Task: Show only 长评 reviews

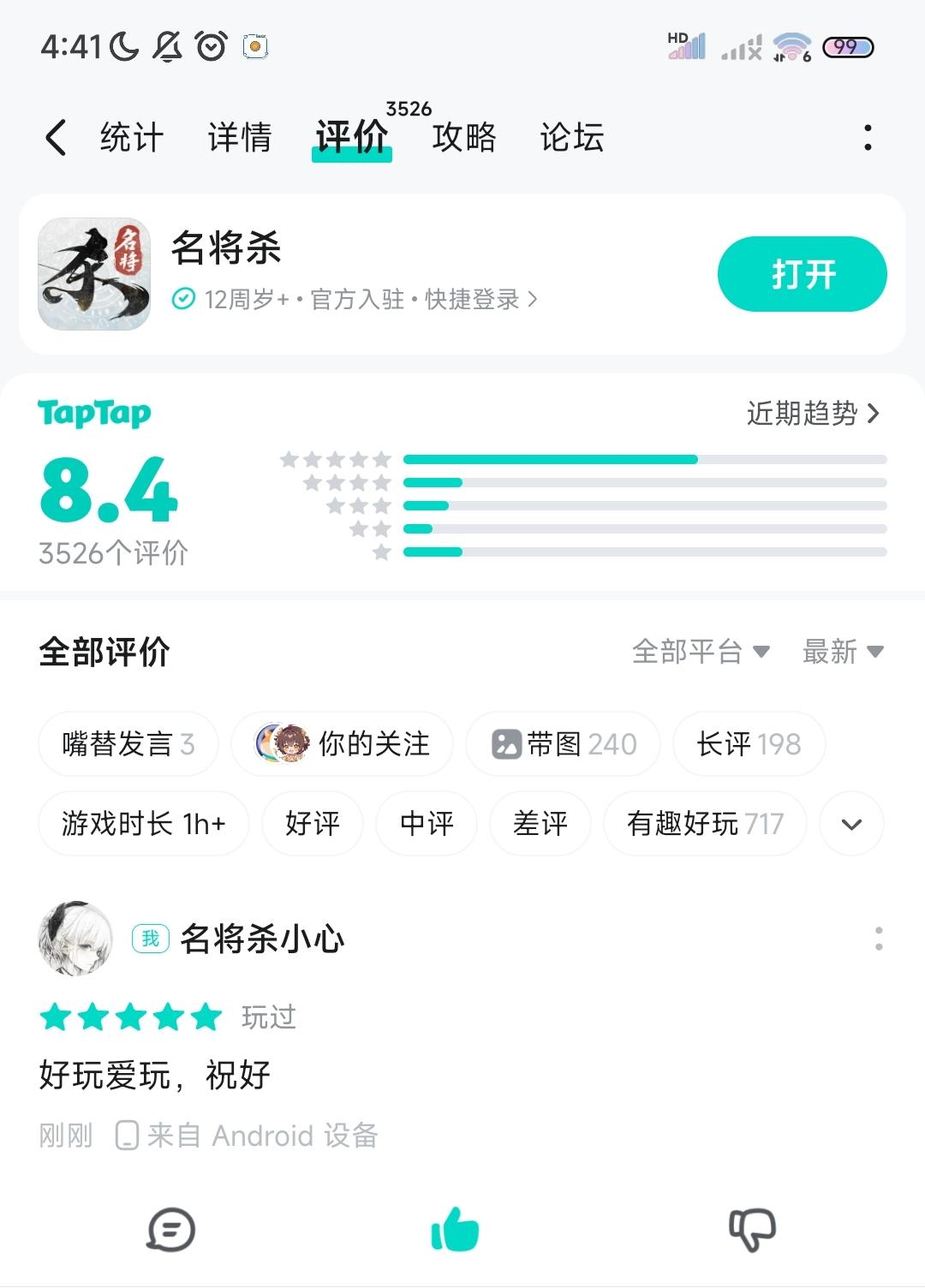Action: 749,743
